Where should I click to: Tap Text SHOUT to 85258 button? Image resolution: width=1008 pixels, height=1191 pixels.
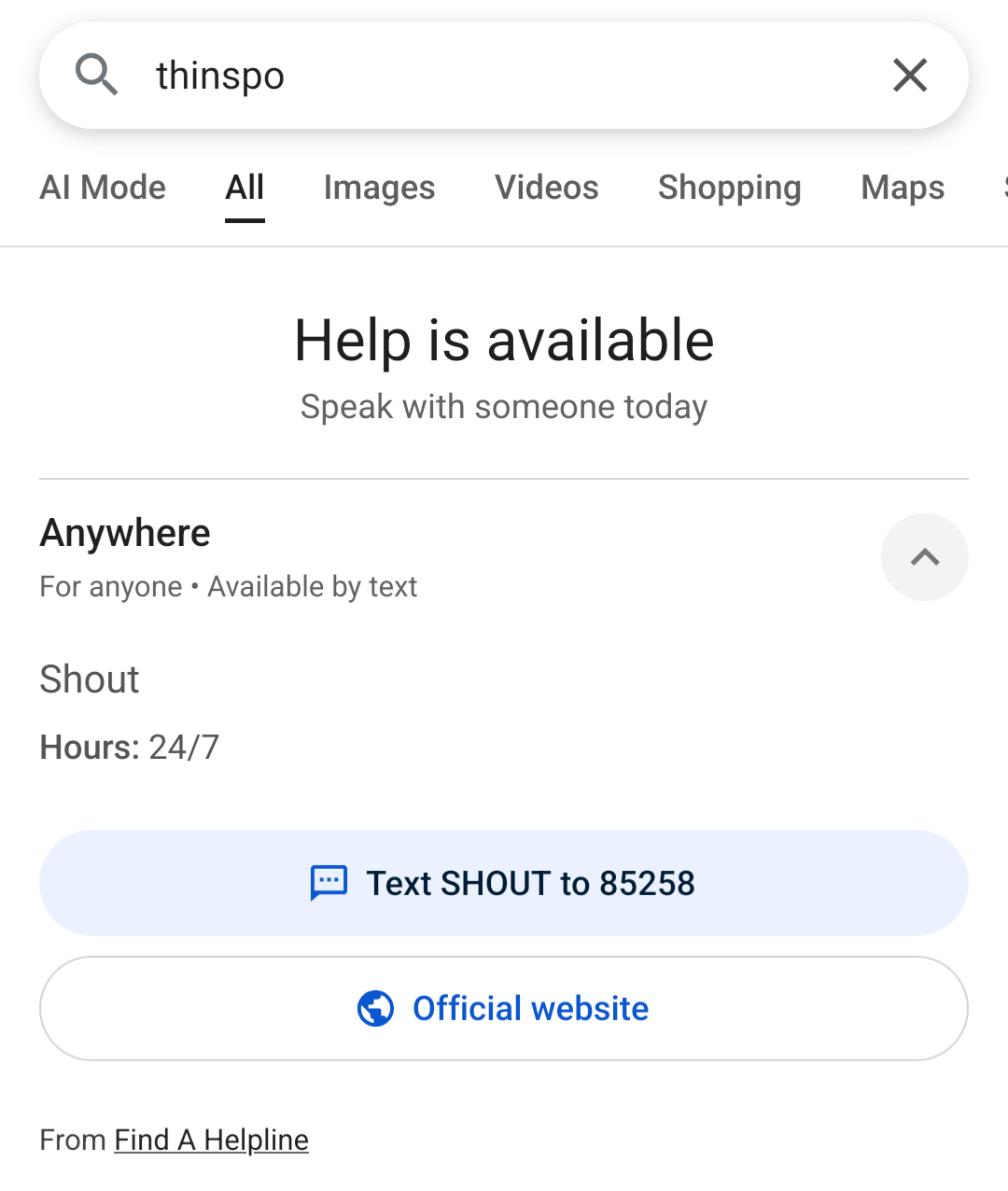pyautogui.click(x=504, y=883)
